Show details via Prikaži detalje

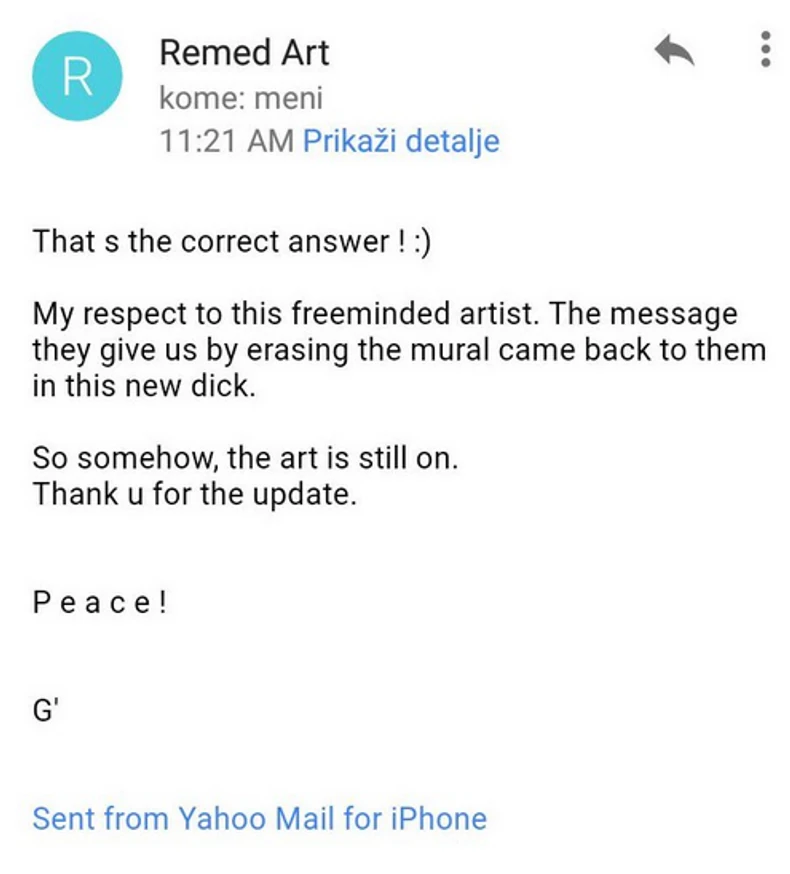(400, 141)
